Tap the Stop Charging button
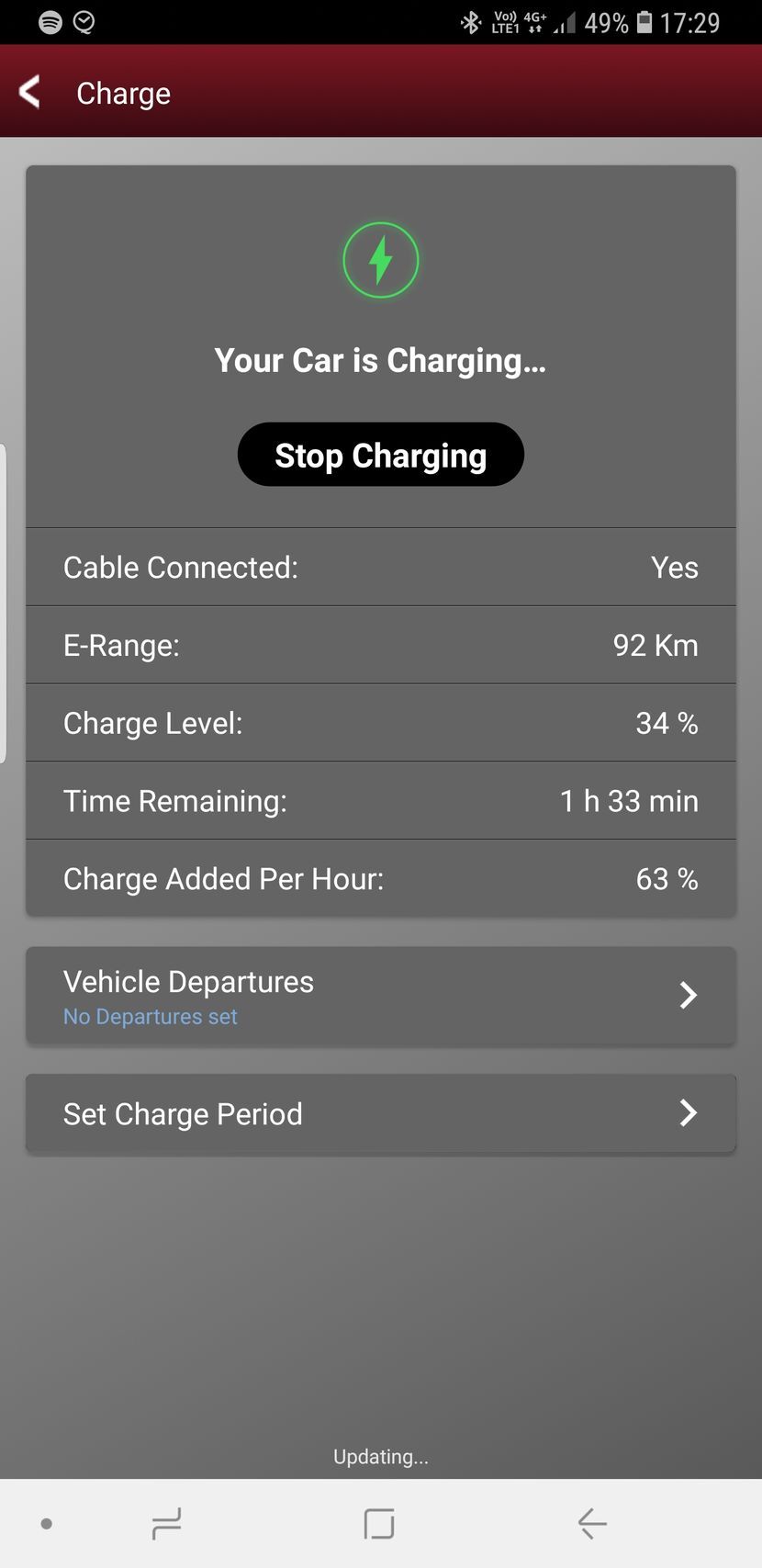762x1568 pixels. pos(380,455)
